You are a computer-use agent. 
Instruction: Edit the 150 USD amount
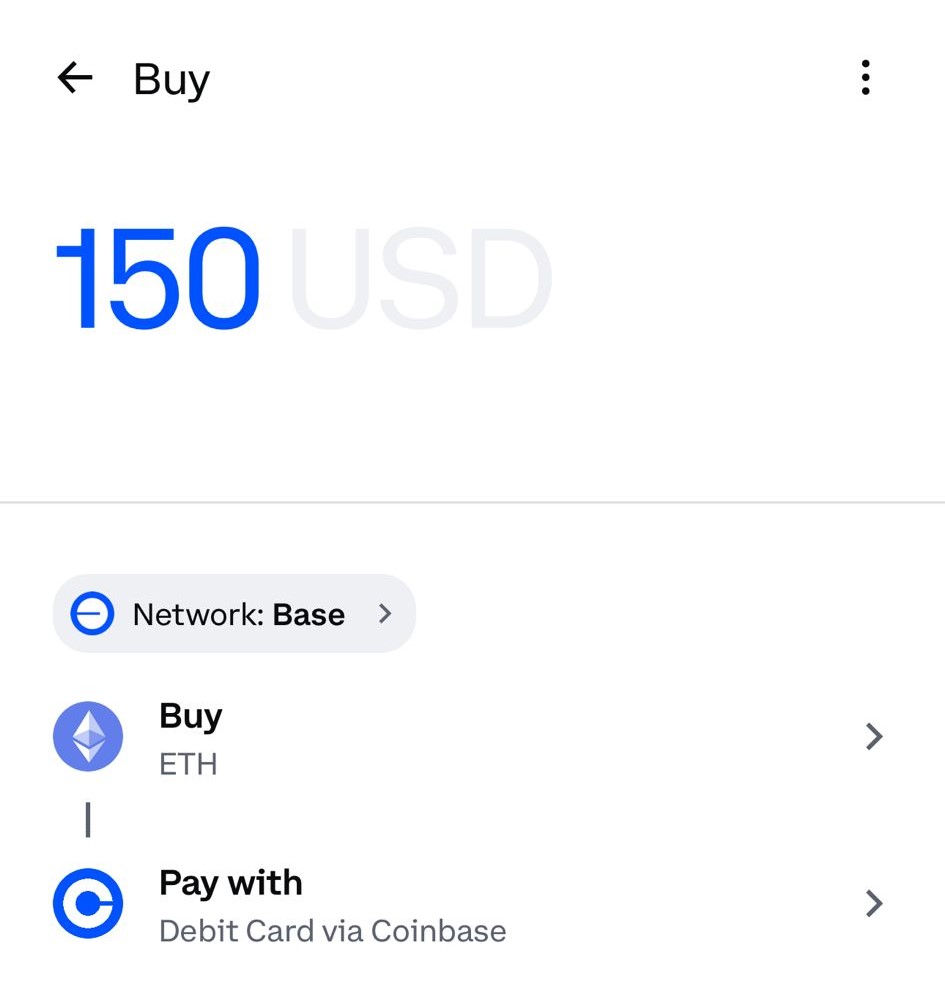coord(160,280)
